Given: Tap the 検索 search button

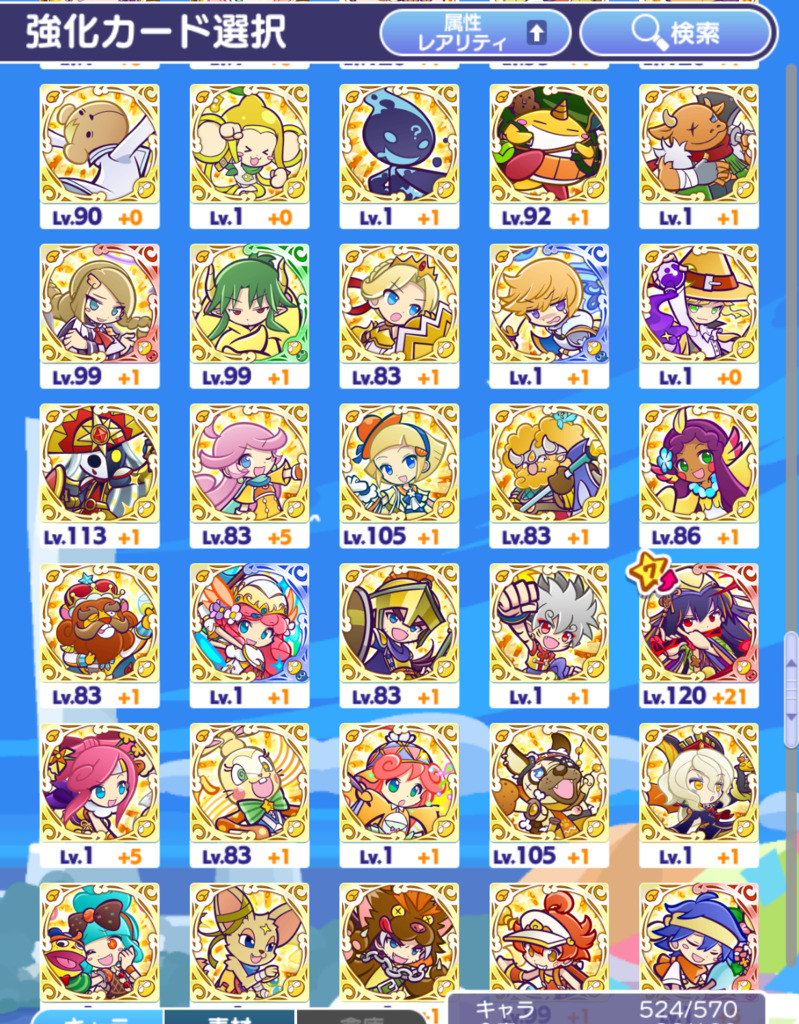Looking at the screenshot, I should [677, 33].
